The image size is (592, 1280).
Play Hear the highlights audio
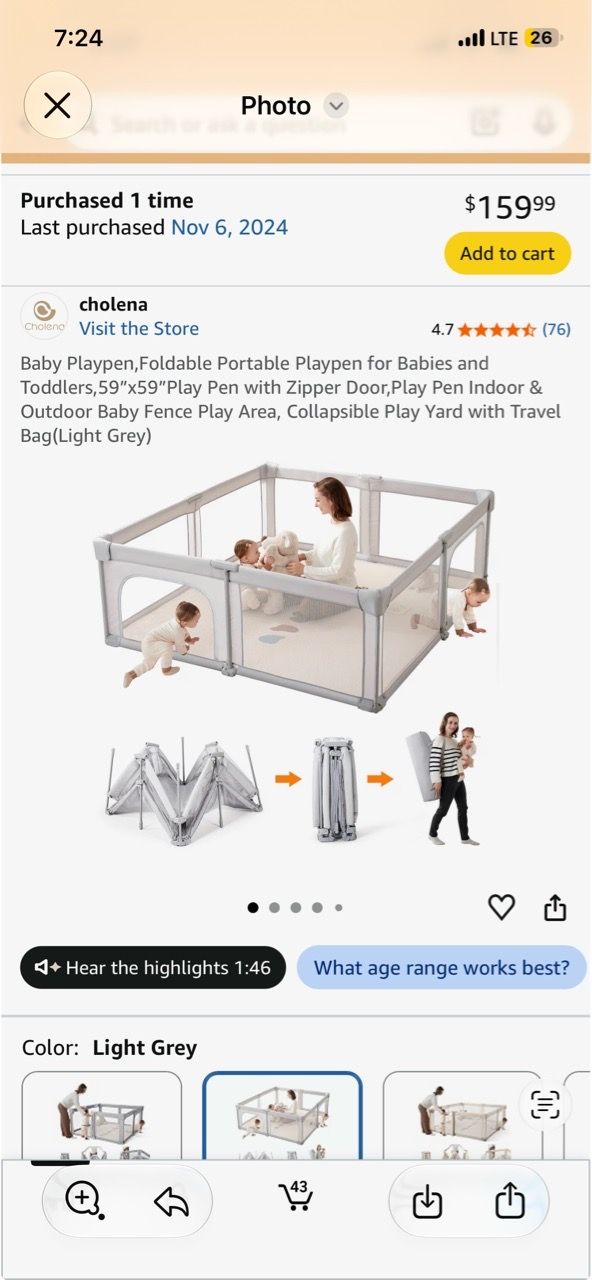coord(153,967)
